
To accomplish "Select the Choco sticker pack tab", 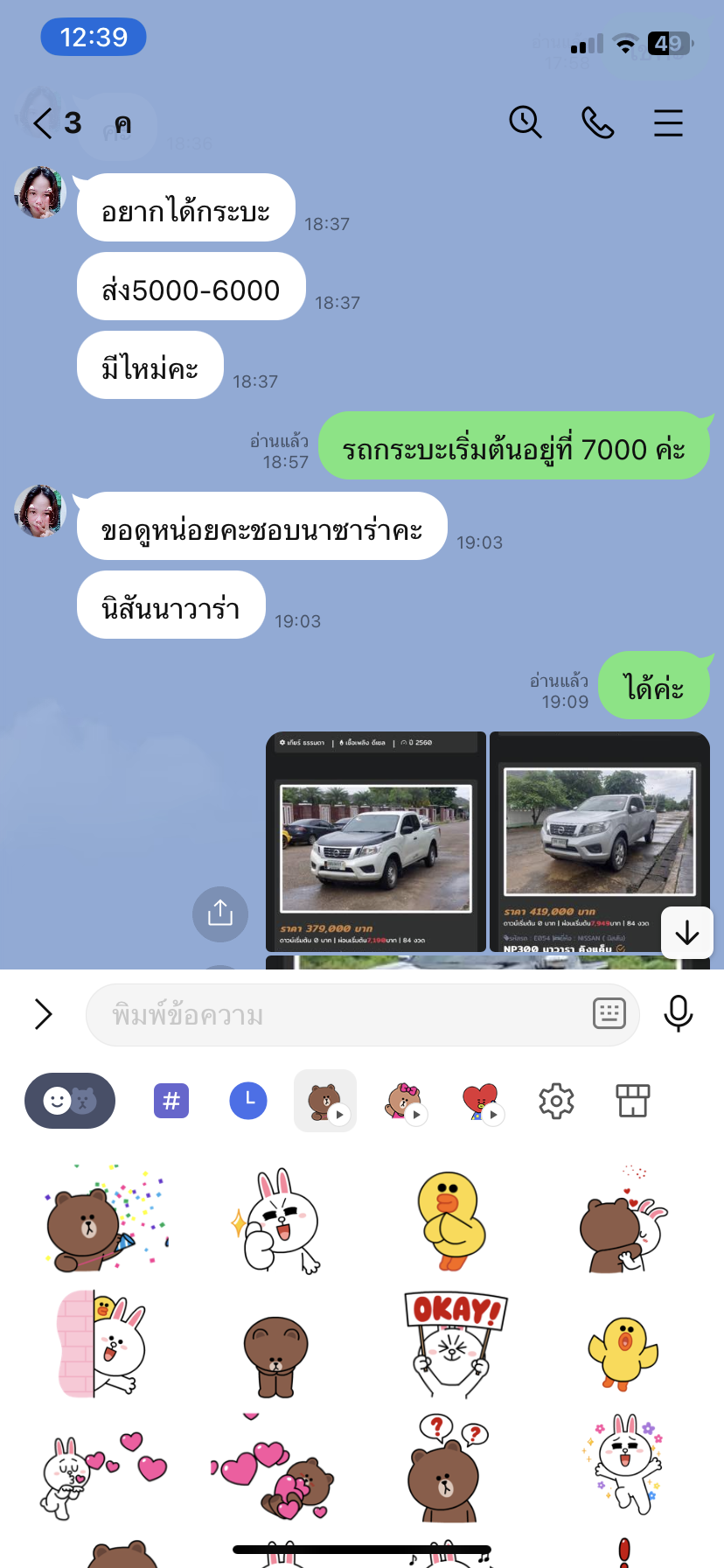I will click(404, 1101).
